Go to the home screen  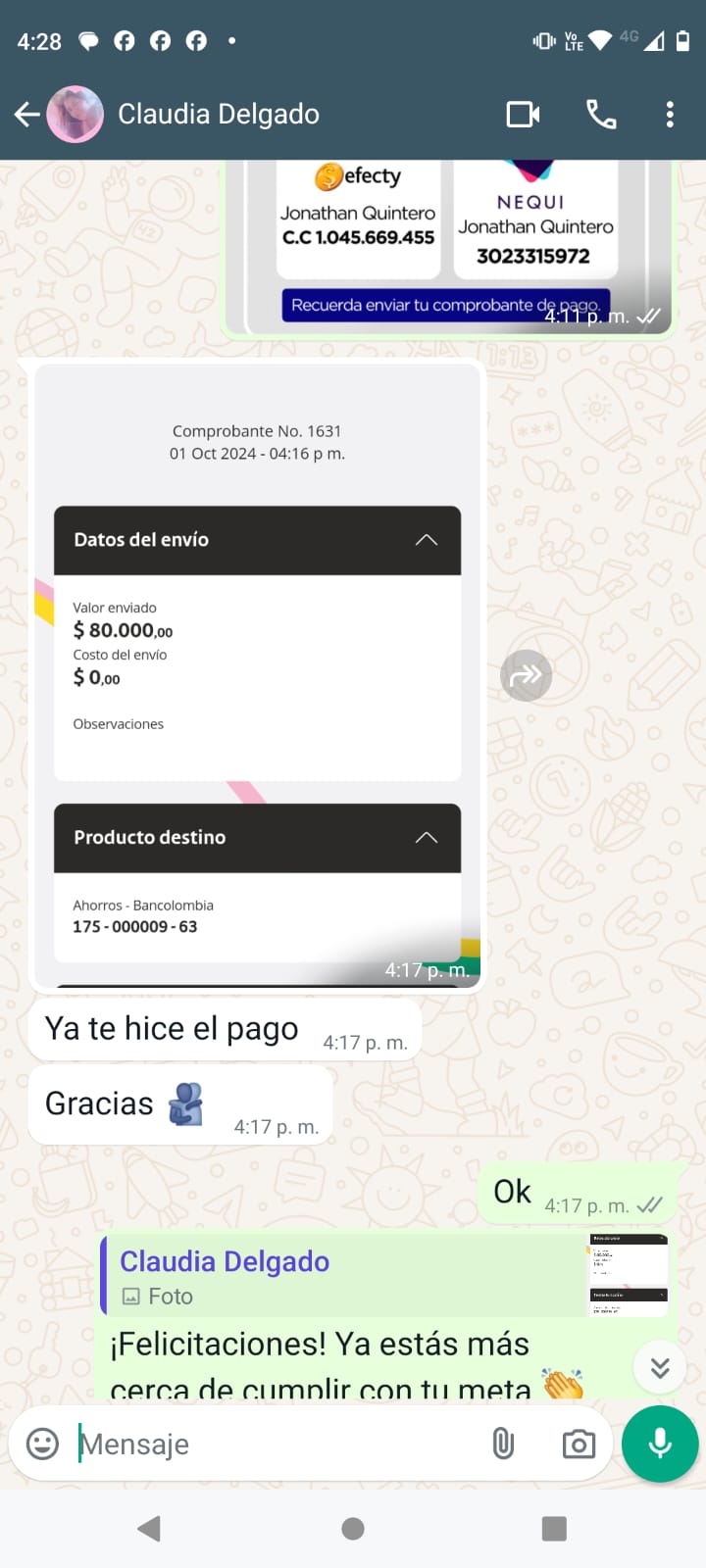click(353, 1529)
